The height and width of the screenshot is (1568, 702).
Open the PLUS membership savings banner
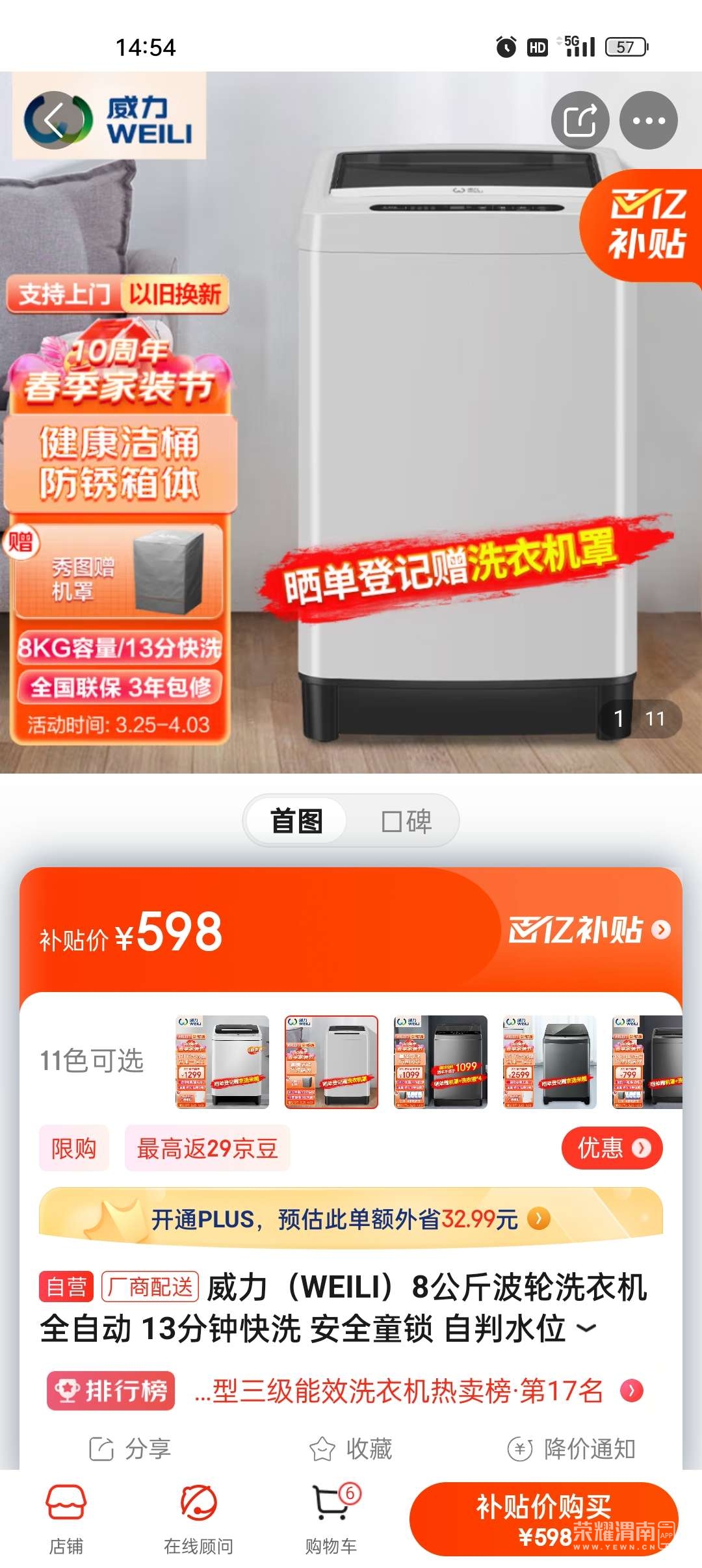coord(351,1219)
